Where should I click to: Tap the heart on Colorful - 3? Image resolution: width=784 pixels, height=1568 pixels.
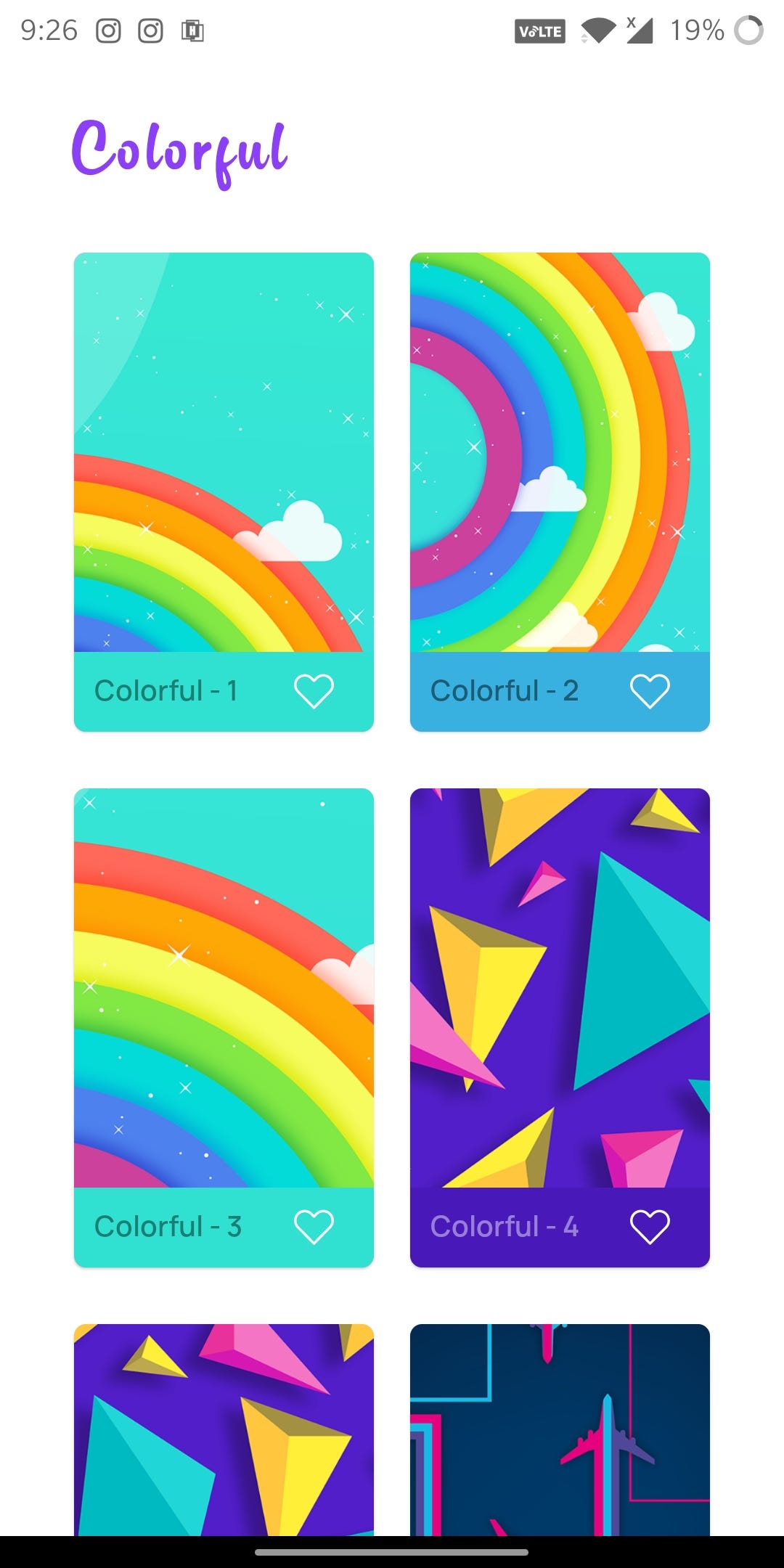coord(314,1226)
